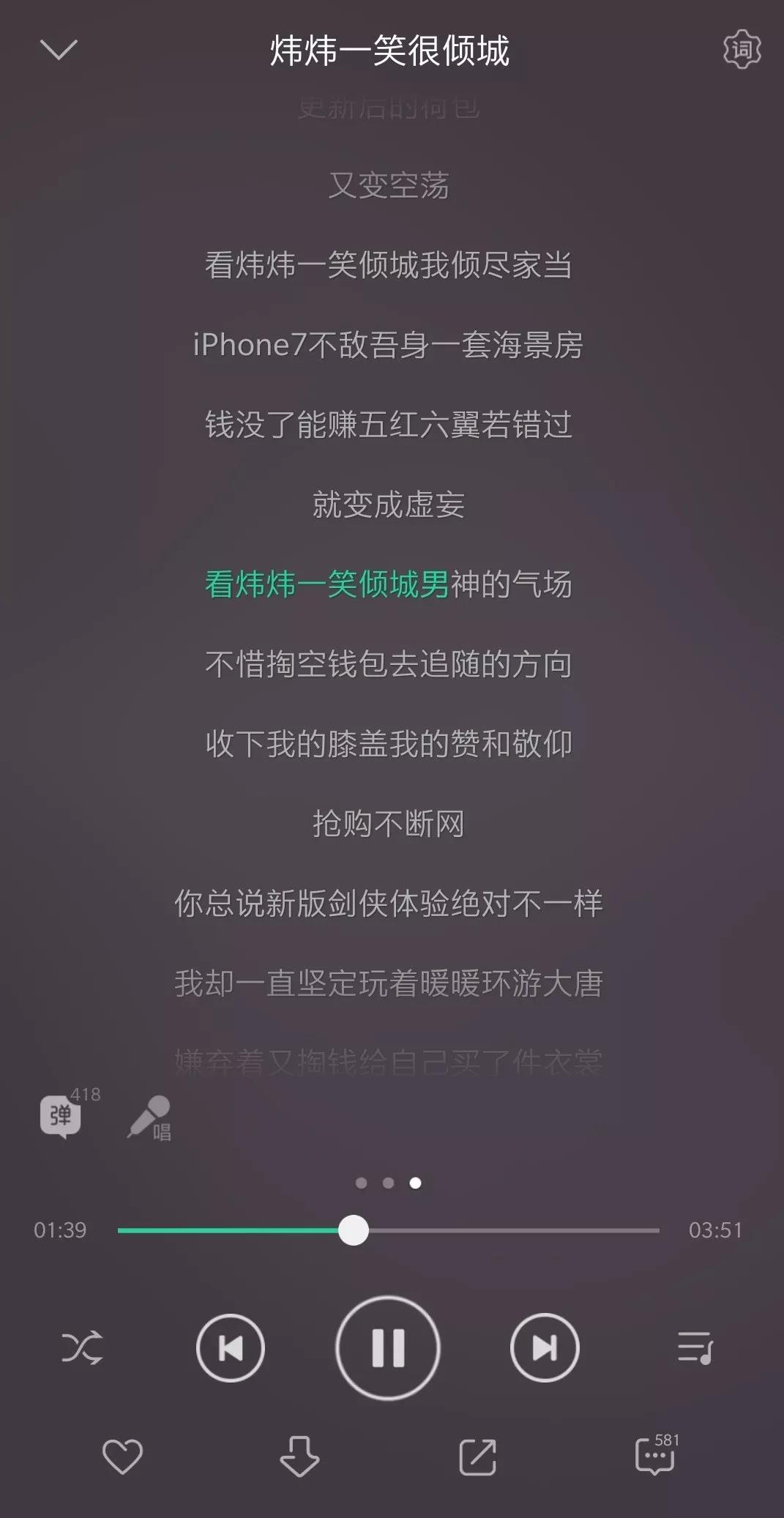Viewport: 784px width, 1518px height.
Task: Open the danmaku bubble with 418 comments
Action: (61, 1116)
